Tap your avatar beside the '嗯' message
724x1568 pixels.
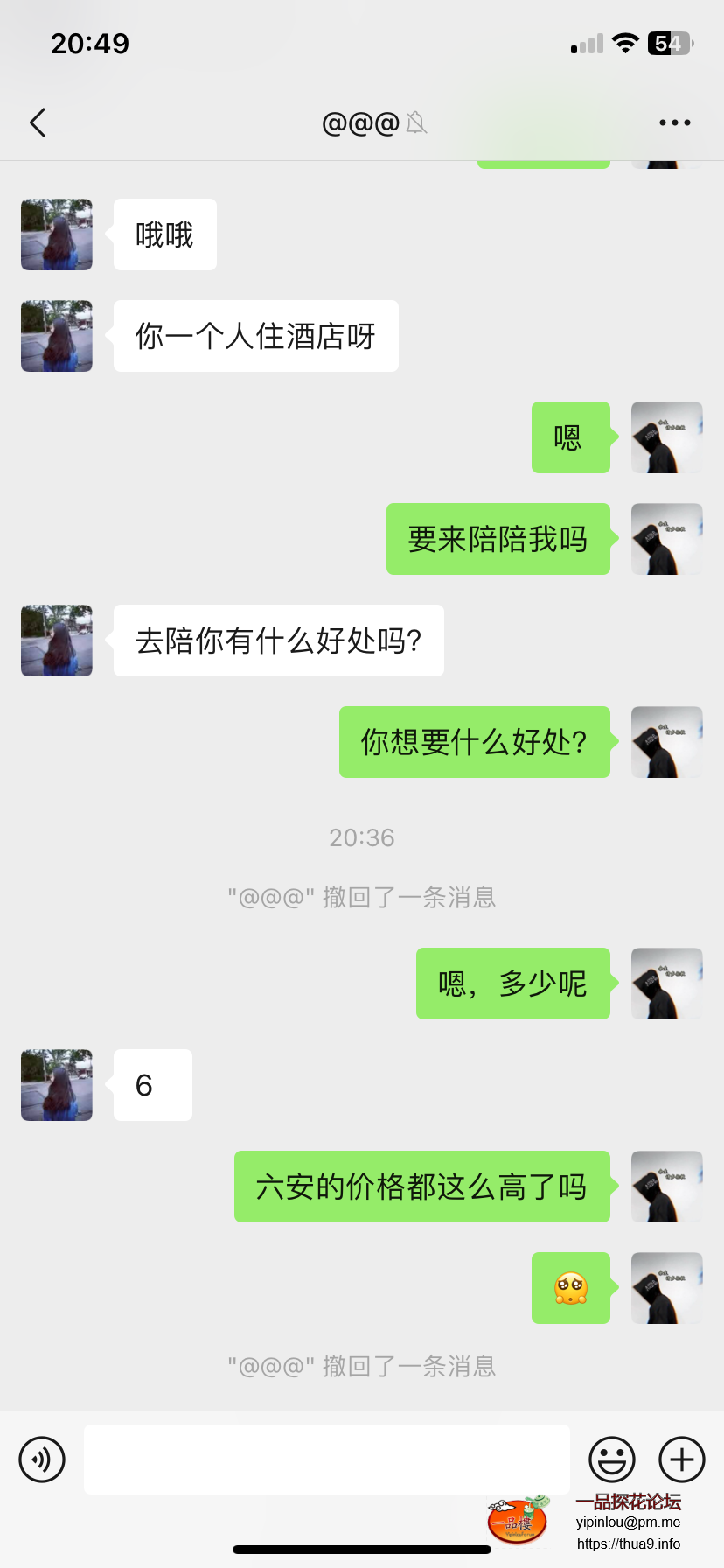pos(666,438)
